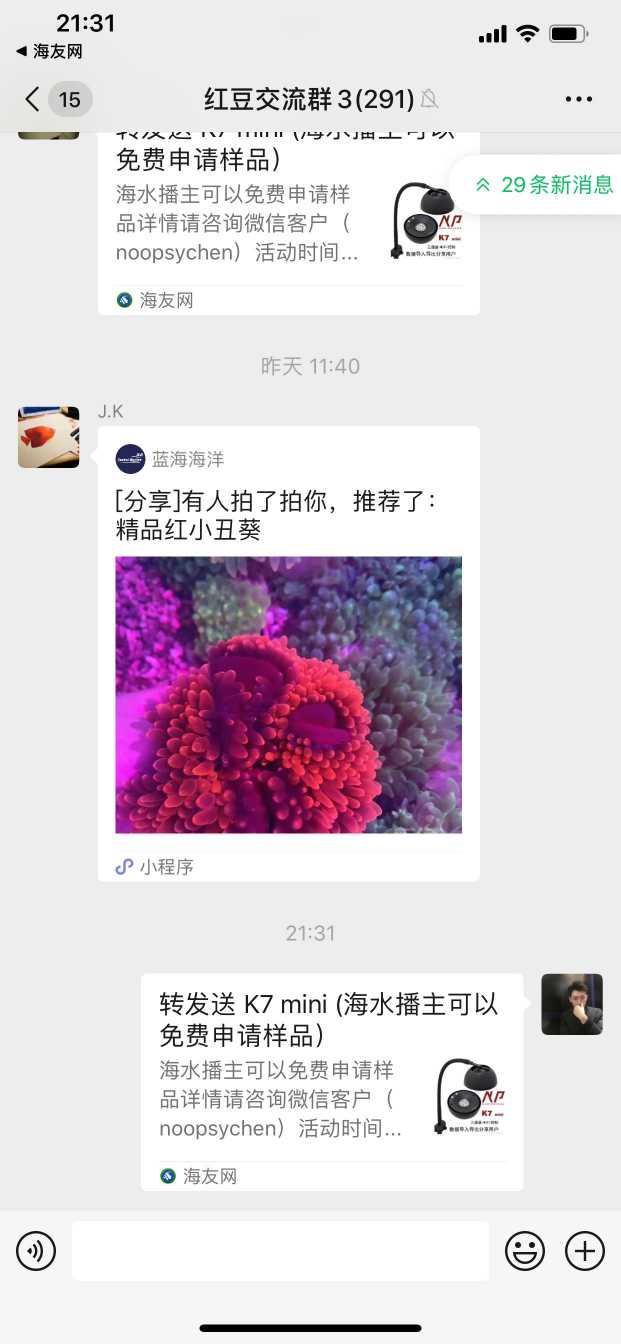Open the emoji sticker panel
Image resolution: width=621 pixels, height=1344 pixels.
(525, 1251)
